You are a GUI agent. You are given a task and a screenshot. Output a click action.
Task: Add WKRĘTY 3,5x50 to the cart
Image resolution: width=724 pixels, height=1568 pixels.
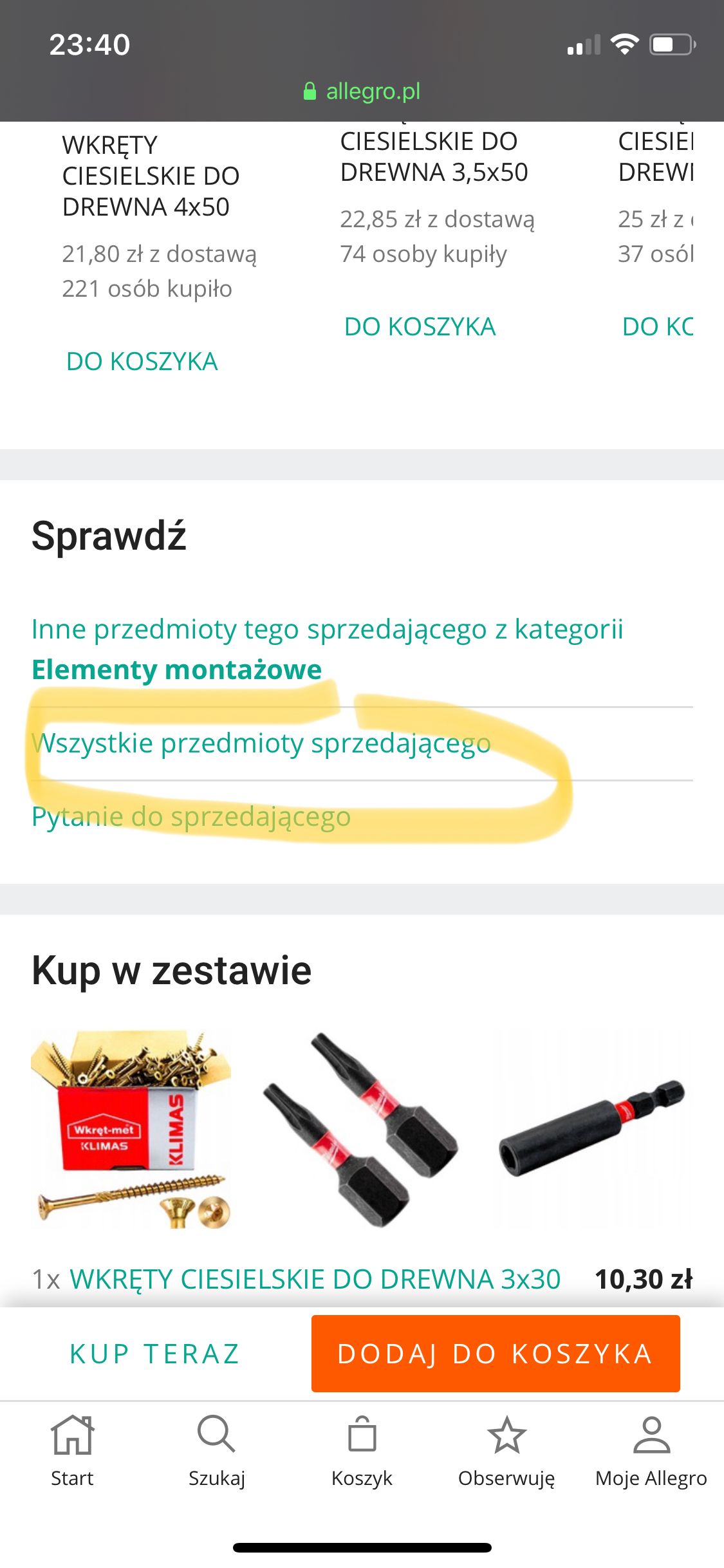tap(420, 326)
